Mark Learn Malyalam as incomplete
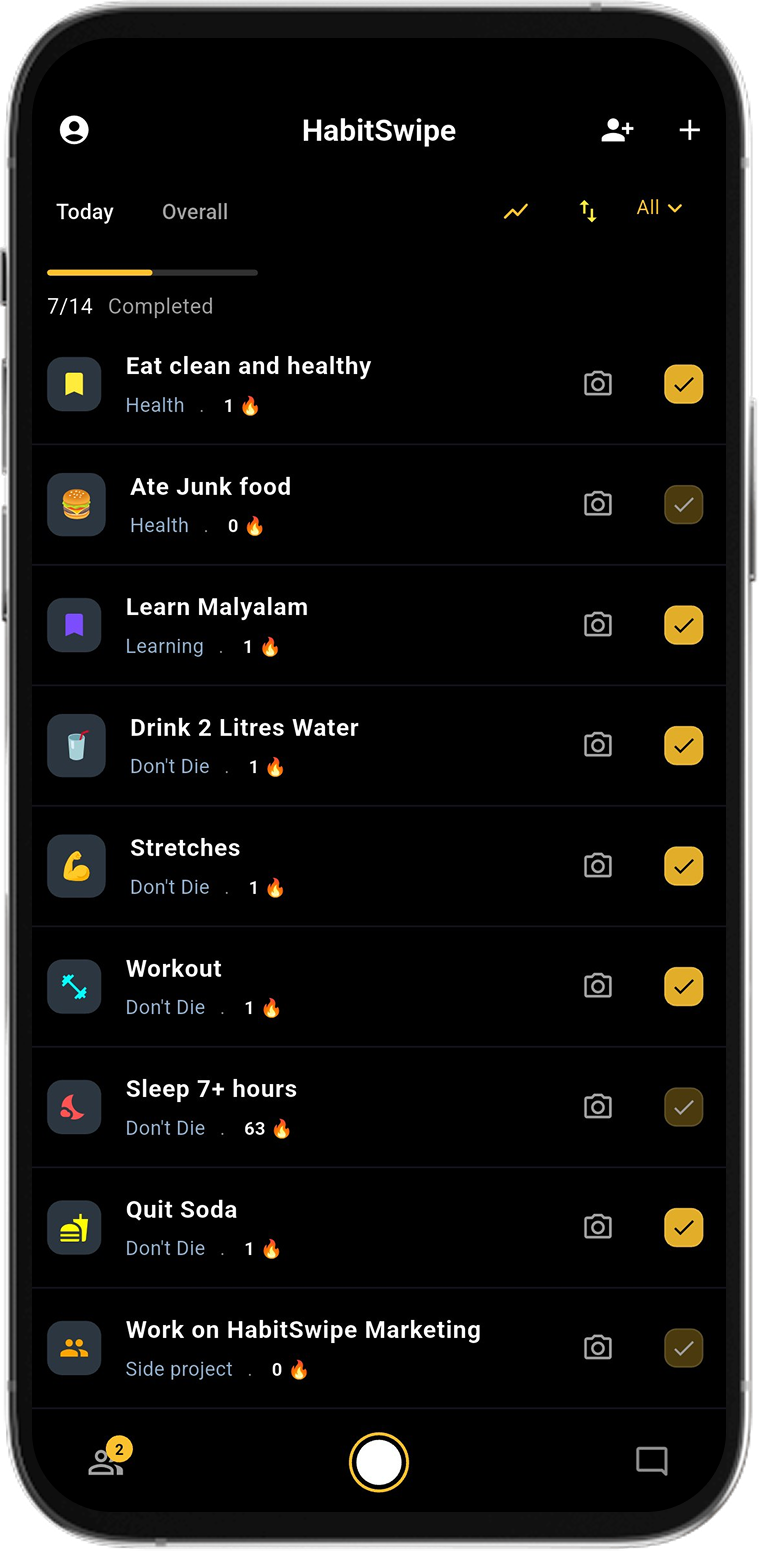759x1552 pixels. [683, 625]
